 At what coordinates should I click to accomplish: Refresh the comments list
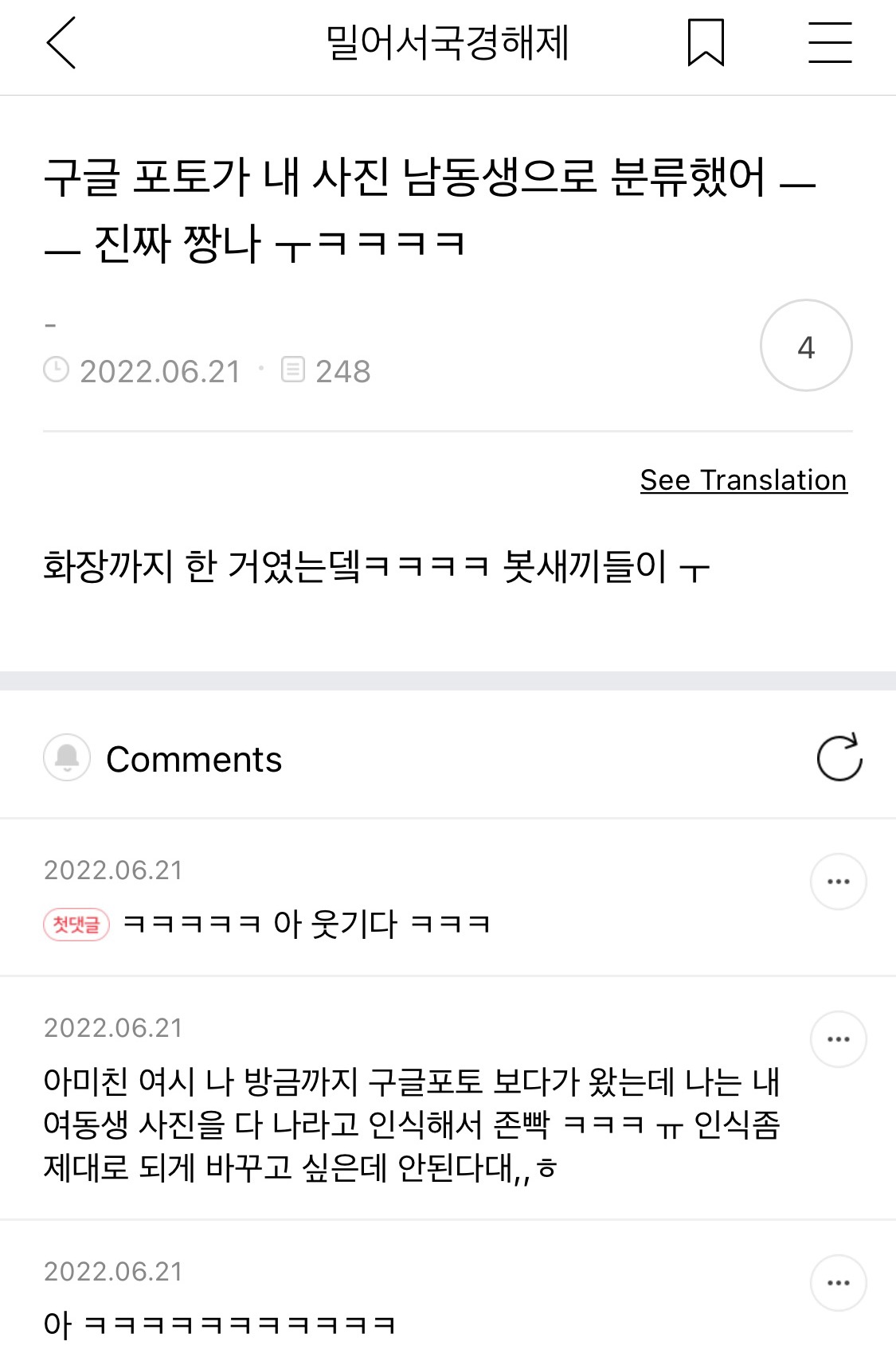836,757
